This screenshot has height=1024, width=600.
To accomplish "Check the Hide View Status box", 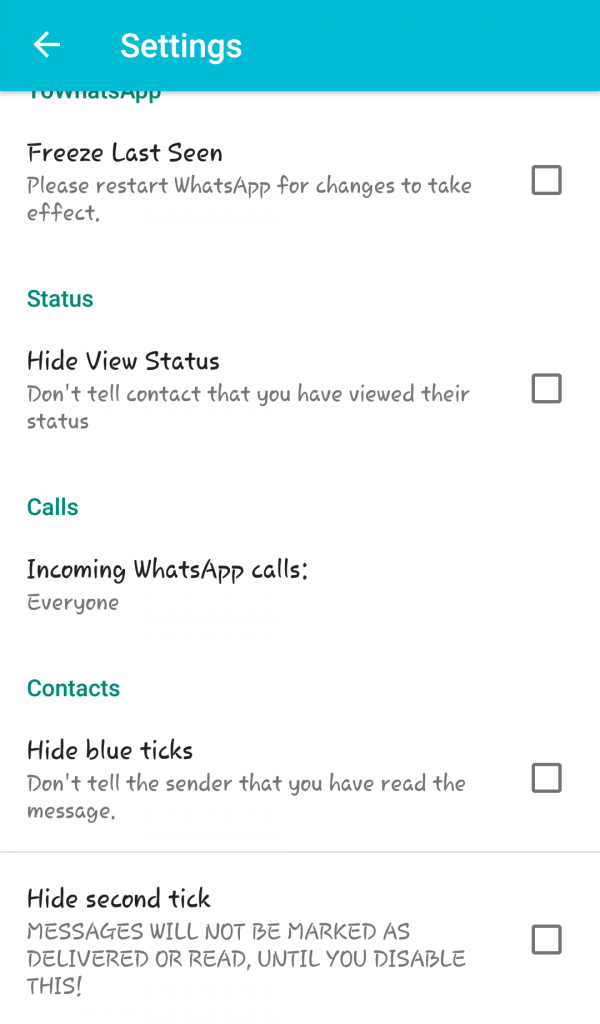I will 546,388.
